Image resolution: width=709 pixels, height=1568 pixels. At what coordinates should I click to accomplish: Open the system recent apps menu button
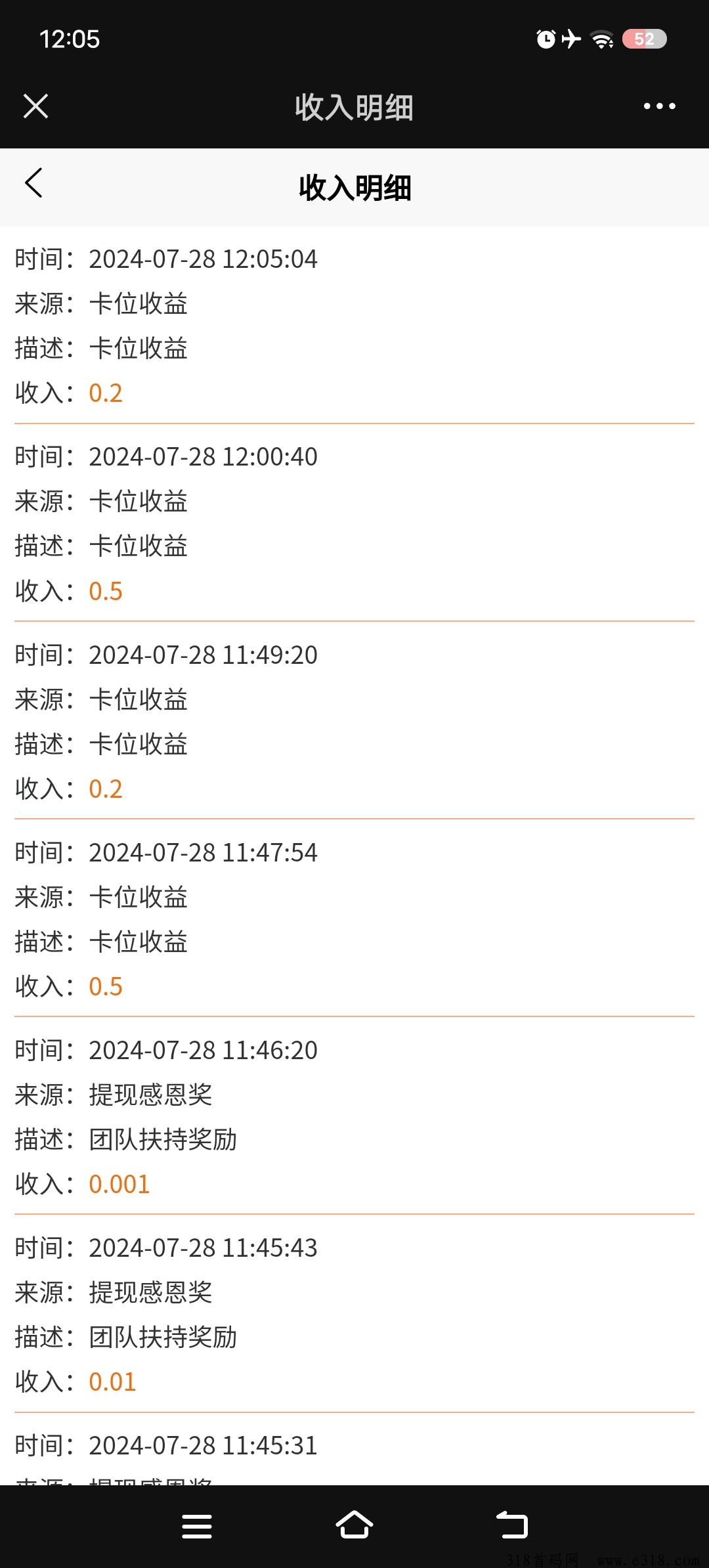pyautogui.click(x=197, y=1526)
